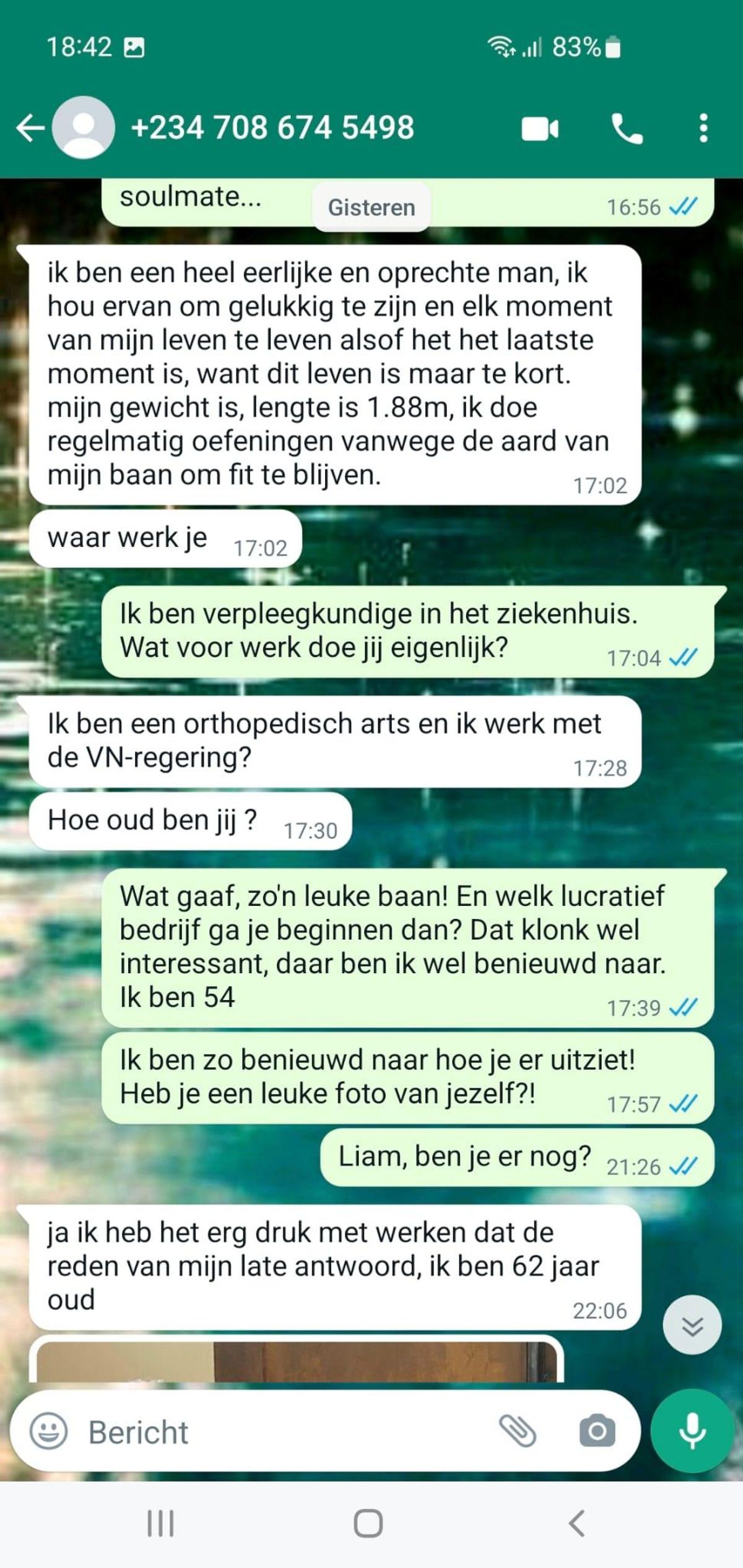This screenshot has height=1568, width=743.
Task: Go to the phone's home screen
Action: [368, 1523]
